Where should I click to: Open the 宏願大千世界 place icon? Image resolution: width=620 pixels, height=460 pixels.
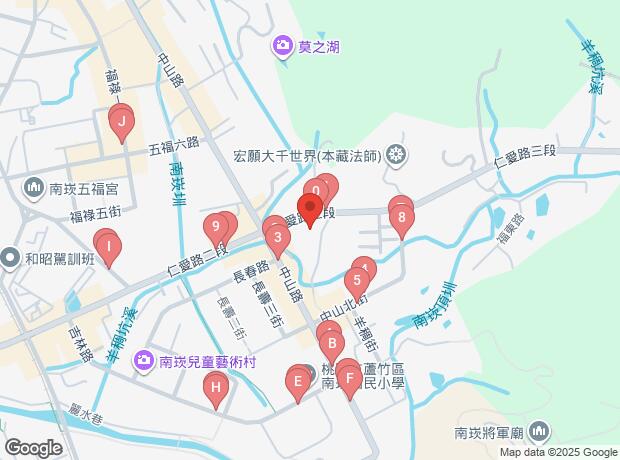(x=397, y=155)
